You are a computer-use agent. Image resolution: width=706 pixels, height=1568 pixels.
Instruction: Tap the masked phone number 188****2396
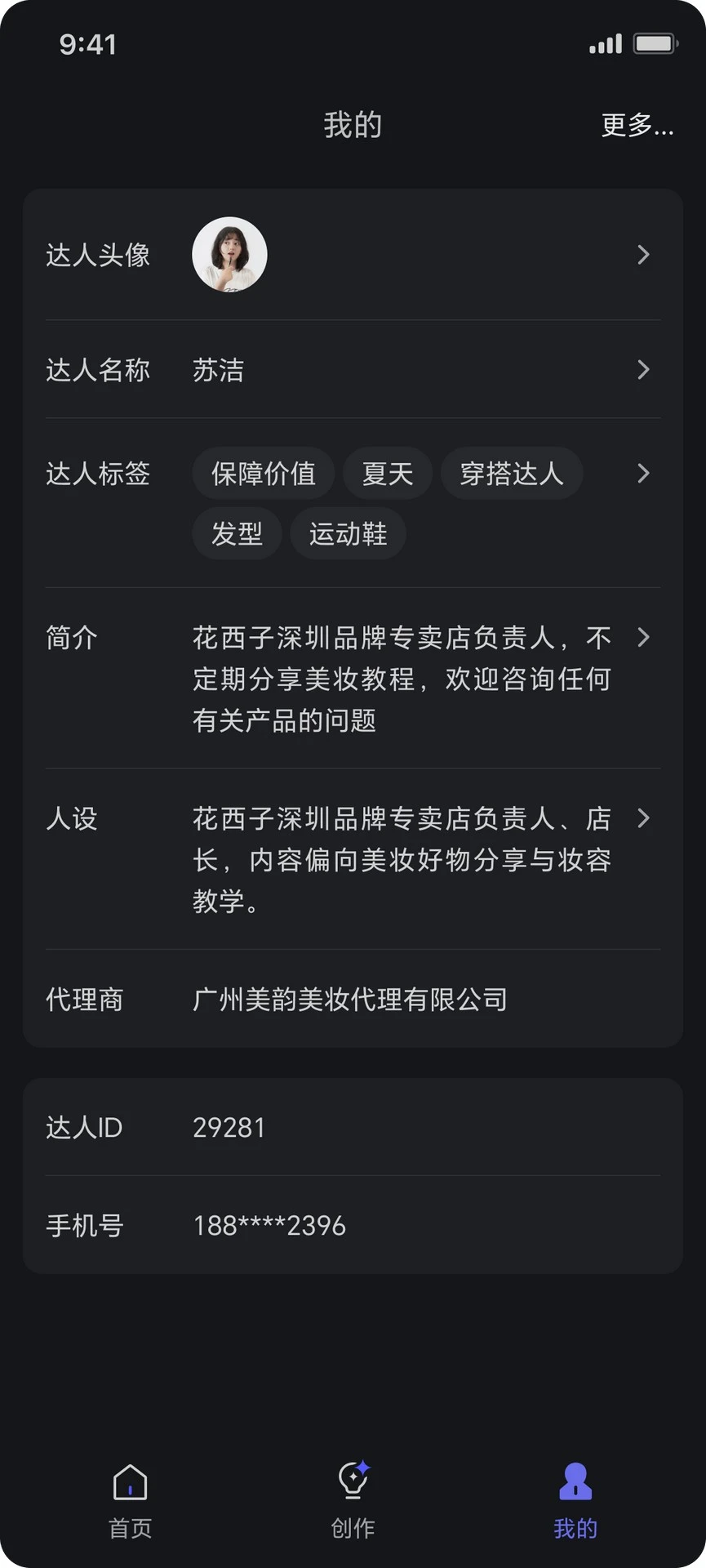click(269, 1224)
